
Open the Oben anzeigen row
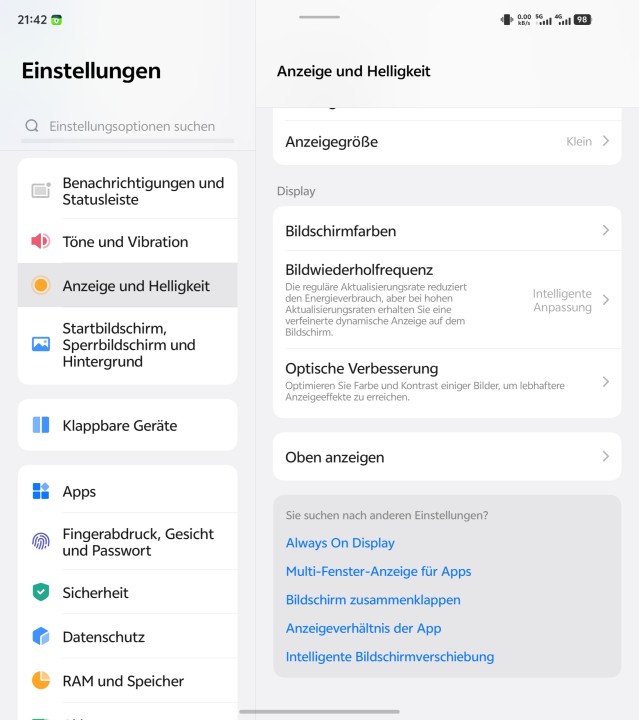(447, 457)
